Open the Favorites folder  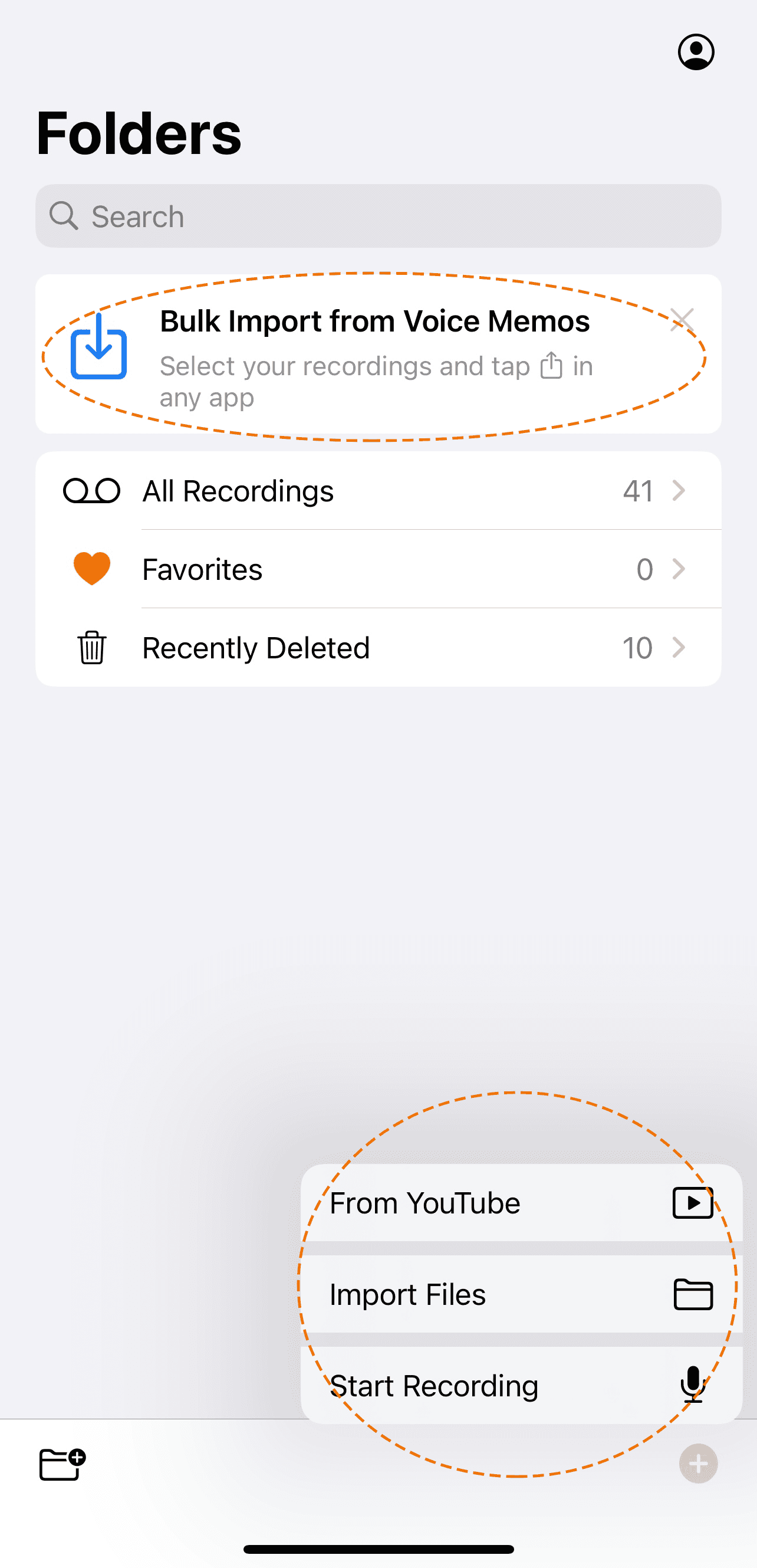coord(378,569)
